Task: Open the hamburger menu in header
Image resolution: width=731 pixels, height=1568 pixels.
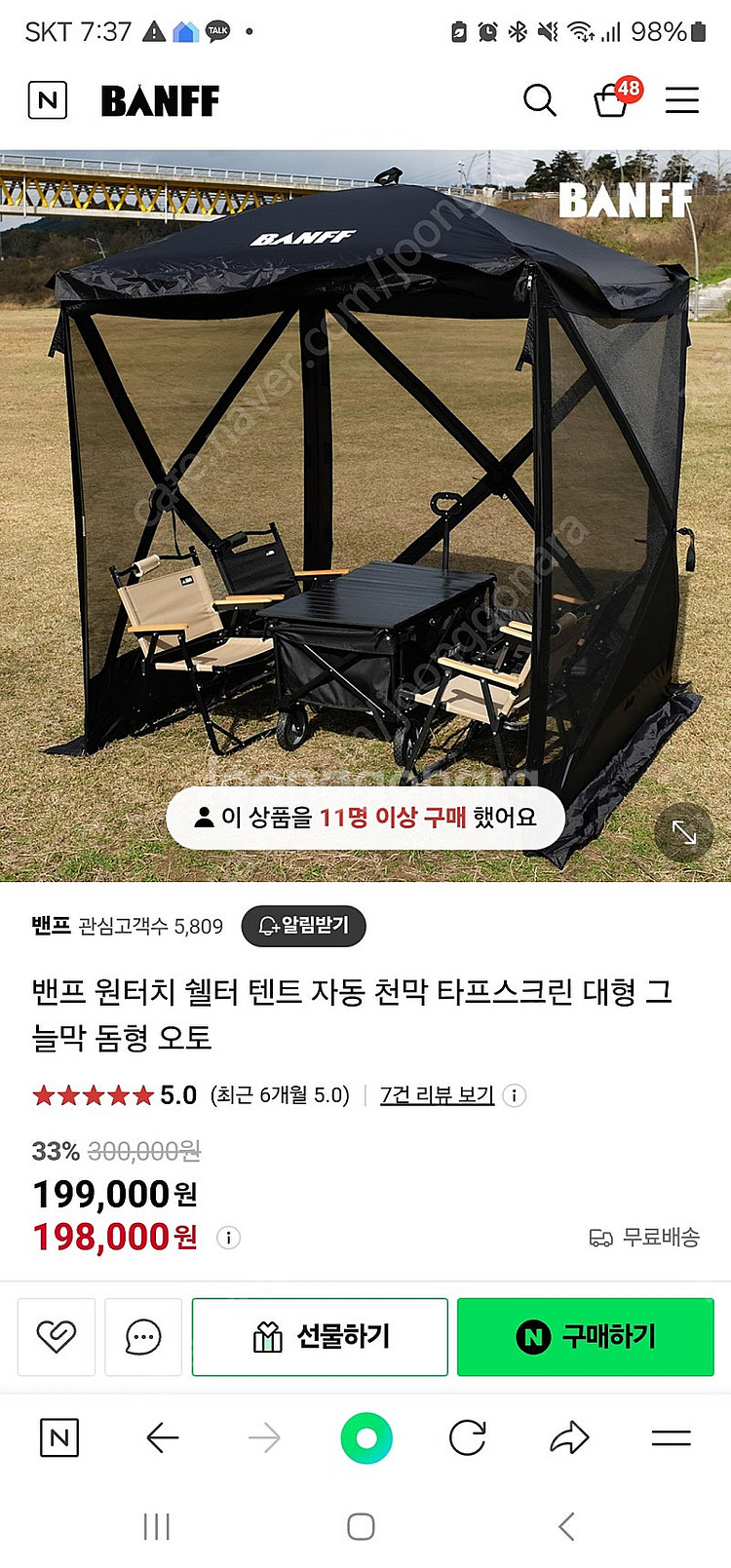Action: click(x=682, y=99)
